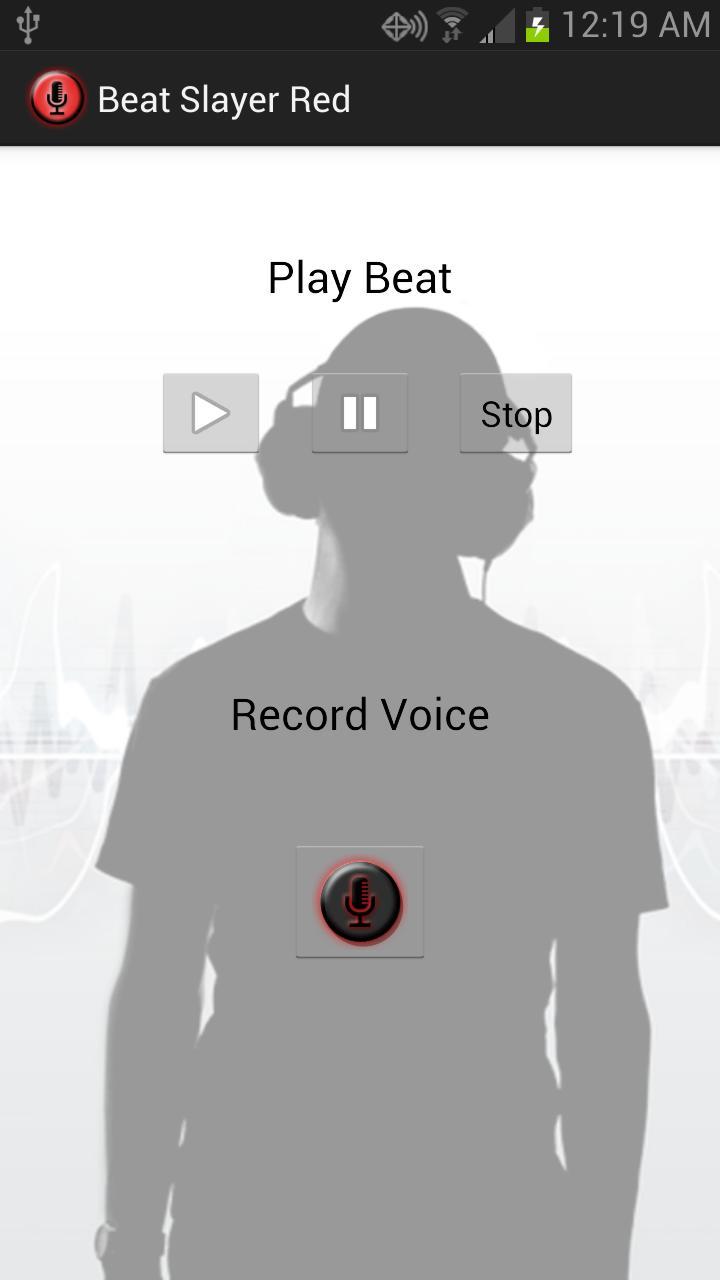Tap the pause bars inside the pause button
The image size is (720, 1280).
[x=360, y=412]
